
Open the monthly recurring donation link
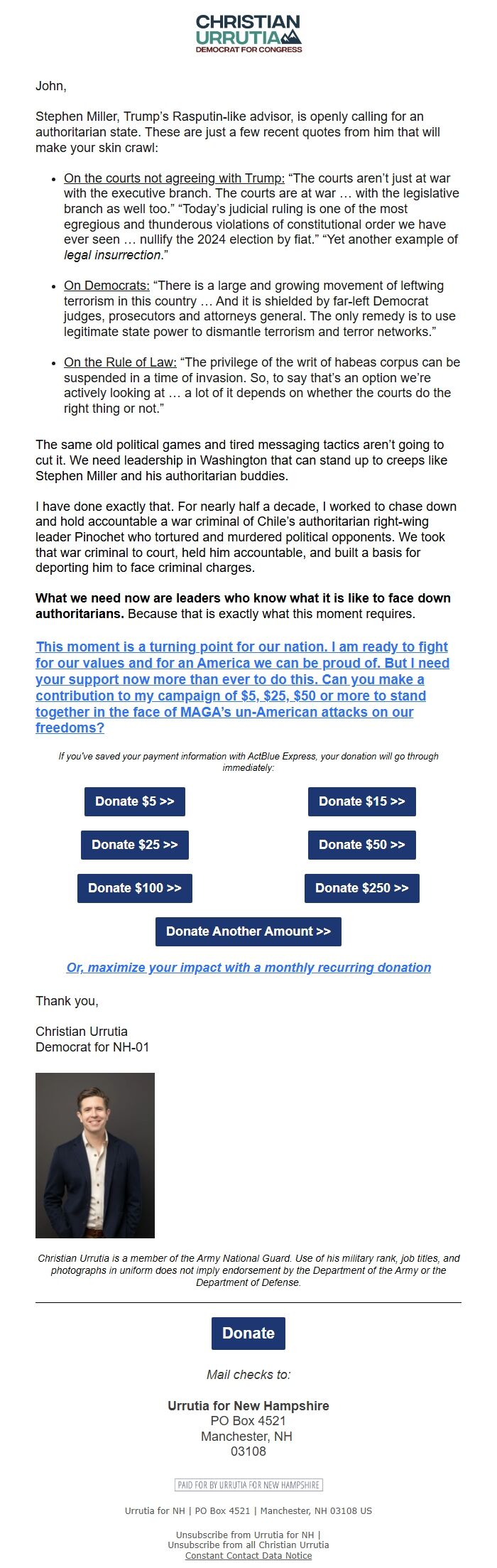[248, 968]
